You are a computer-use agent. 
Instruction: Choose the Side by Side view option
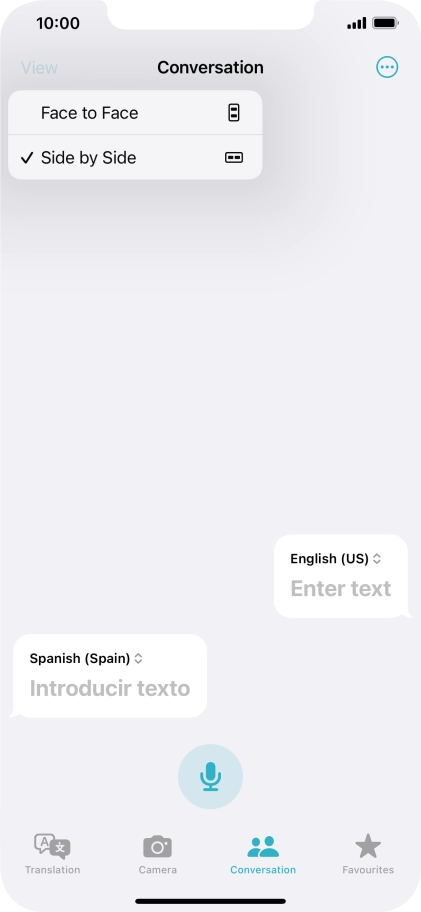click(135, 157)
